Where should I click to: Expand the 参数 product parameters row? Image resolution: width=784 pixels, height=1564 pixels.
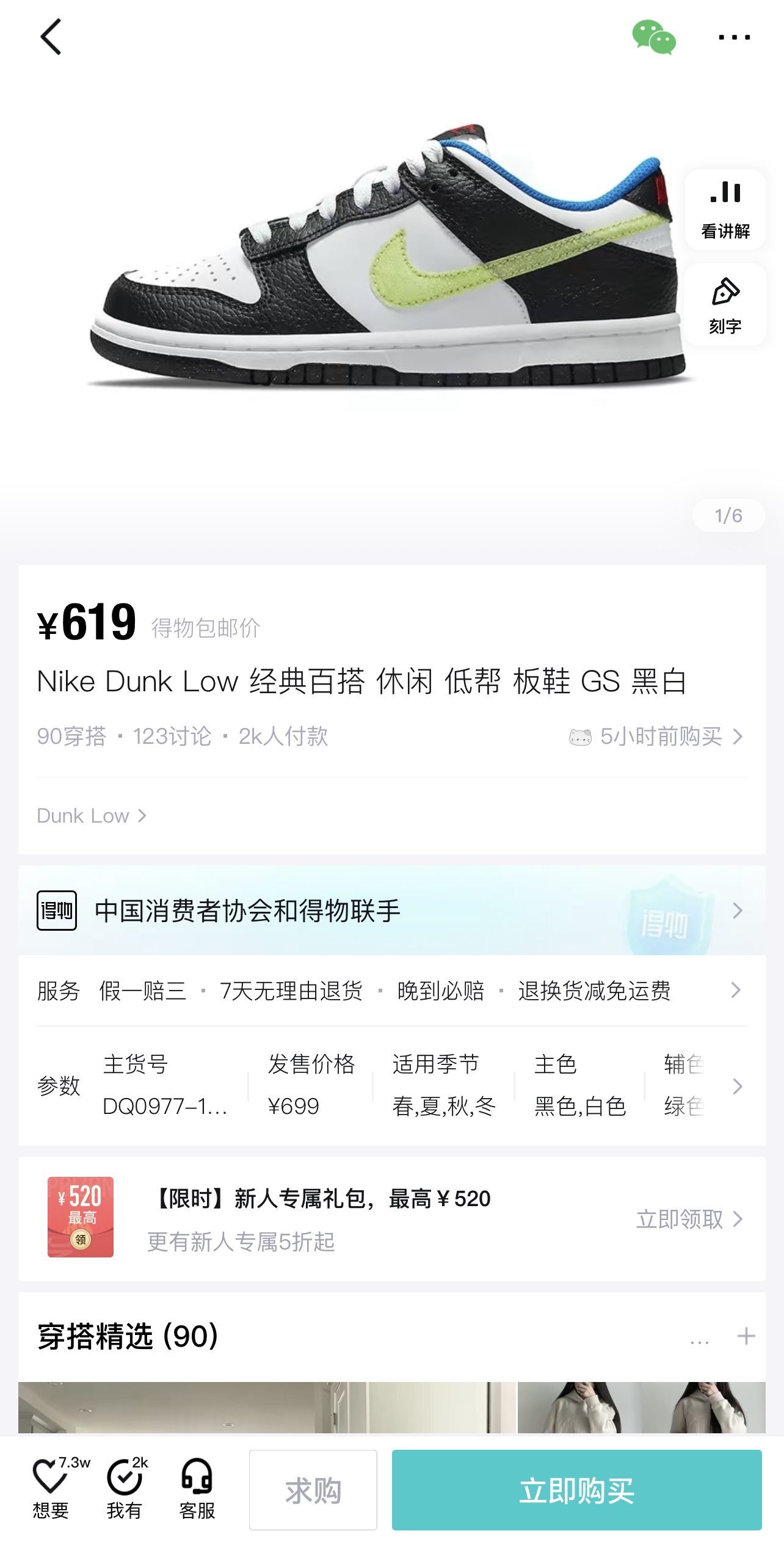click(392, 1086)
